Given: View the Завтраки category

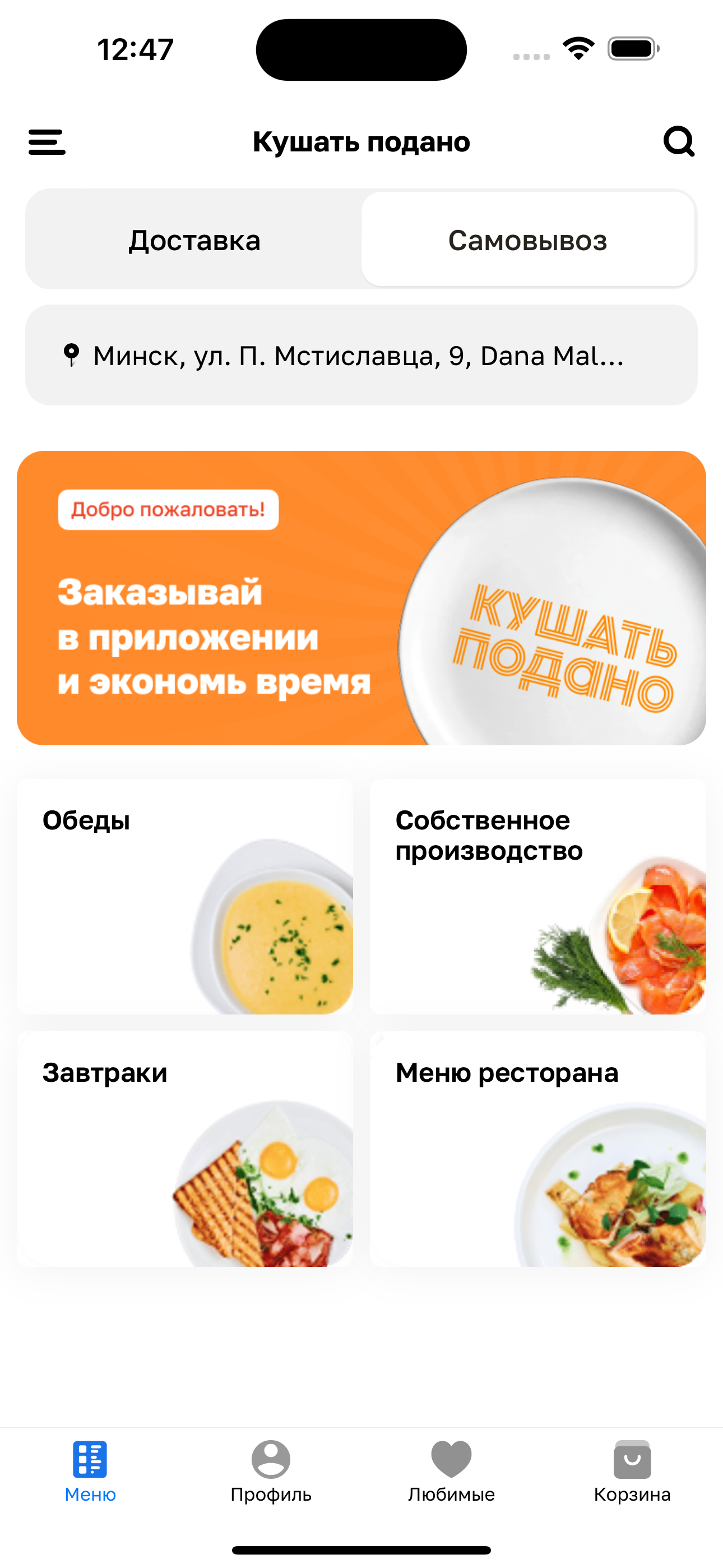Looking at the screenshot, I should (x=185, y=1149).
